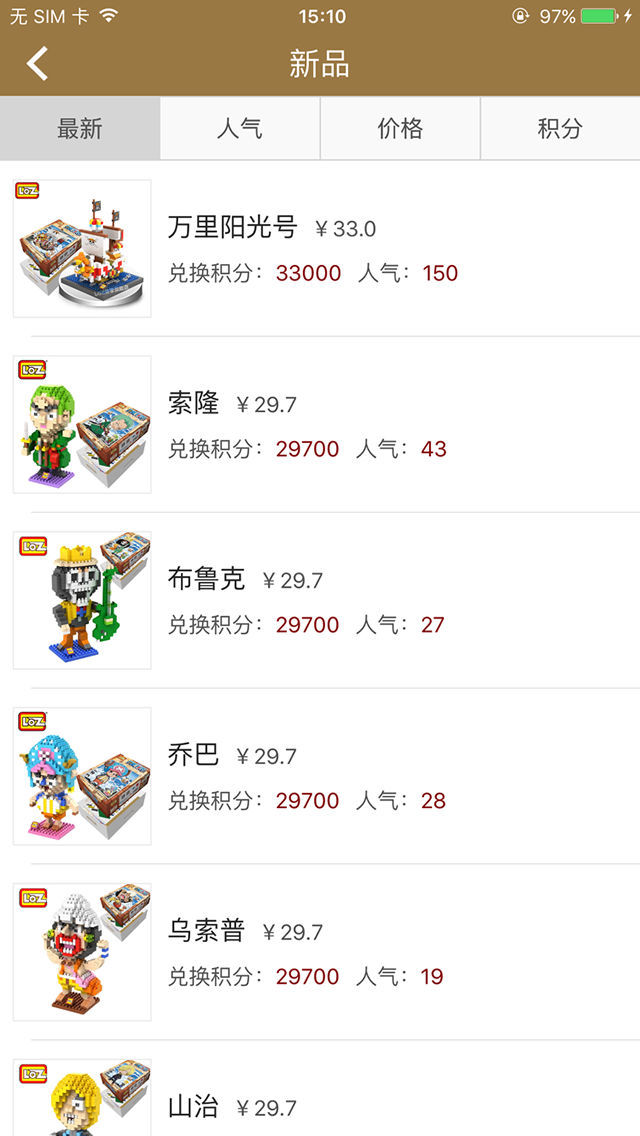Viewport: 640px width, 1136px height.
Task: Switch to the 积分 tab
Action: [x=560, y=128]
